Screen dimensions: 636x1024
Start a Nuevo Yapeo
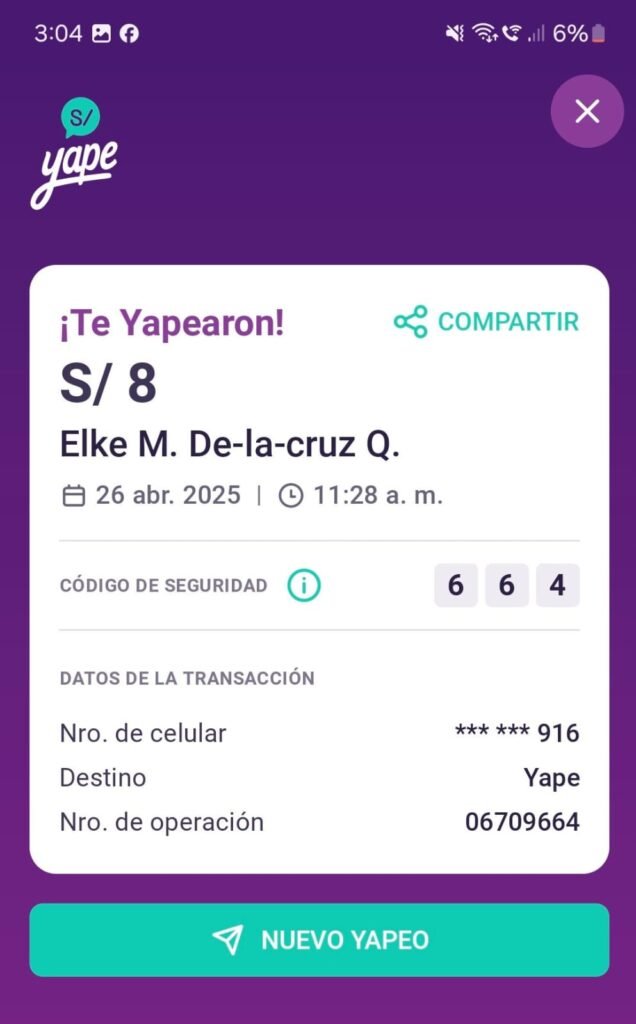319,940
